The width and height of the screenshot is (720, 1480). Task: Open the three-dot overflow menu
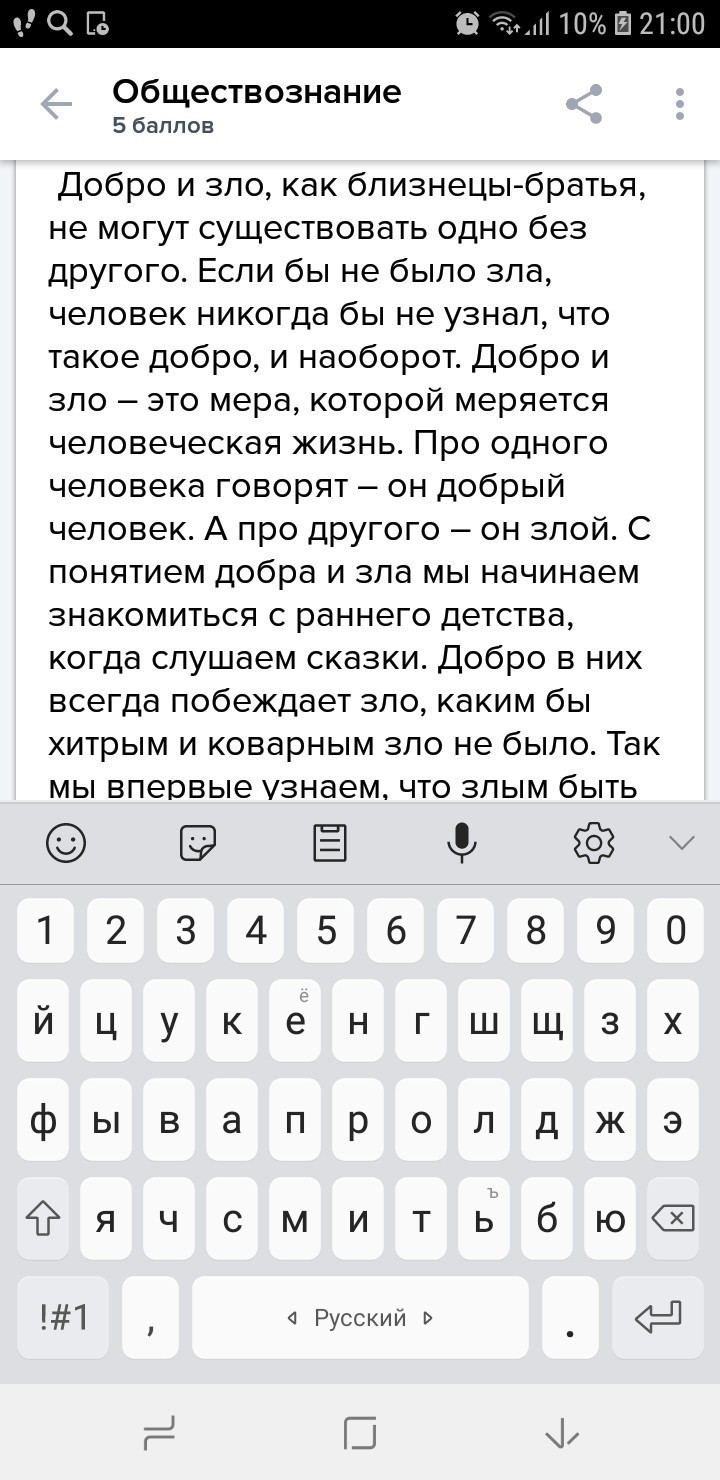tap(680, 104)
